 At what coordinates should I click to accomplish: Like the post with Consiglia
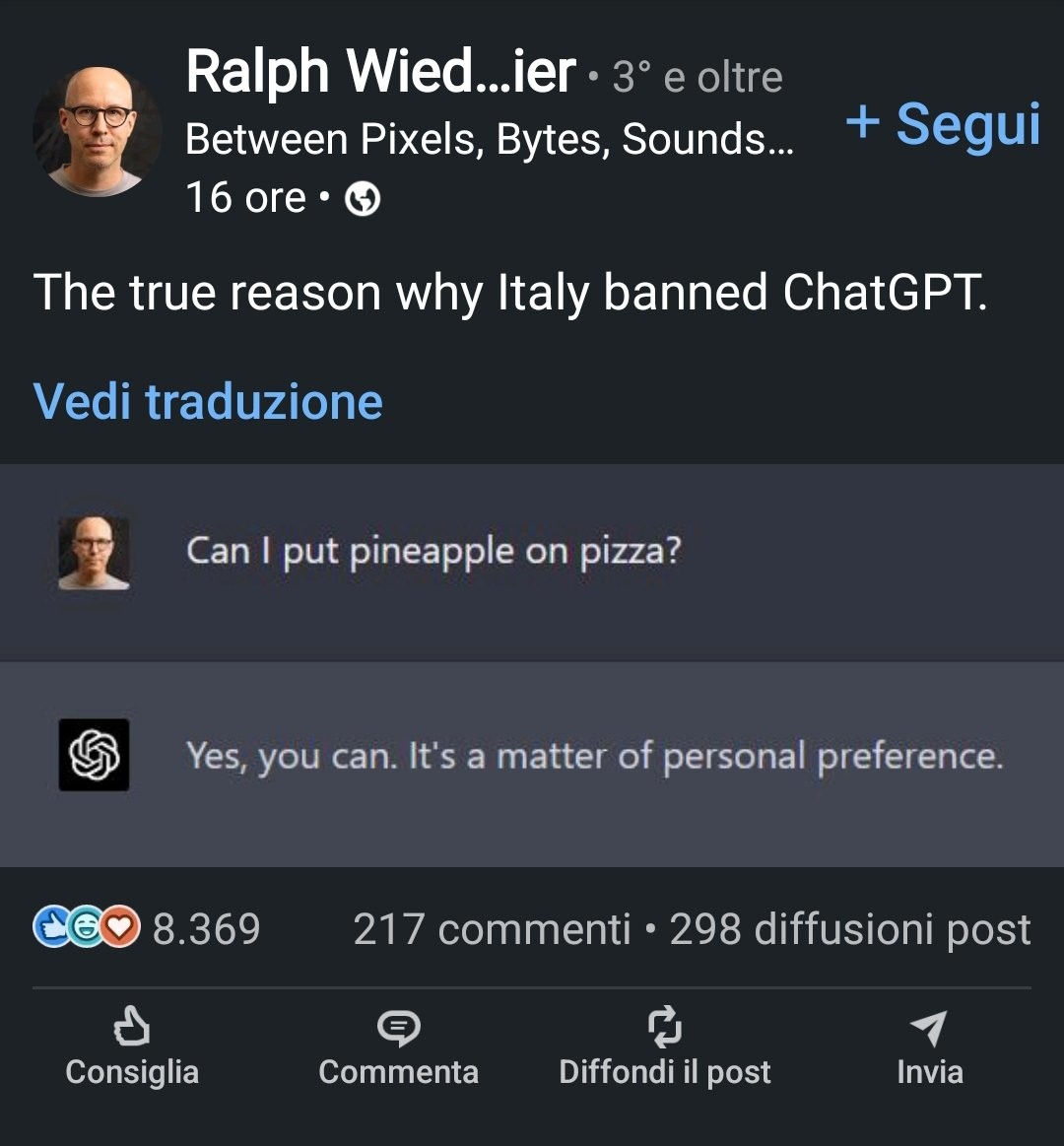coord(132,1048)
